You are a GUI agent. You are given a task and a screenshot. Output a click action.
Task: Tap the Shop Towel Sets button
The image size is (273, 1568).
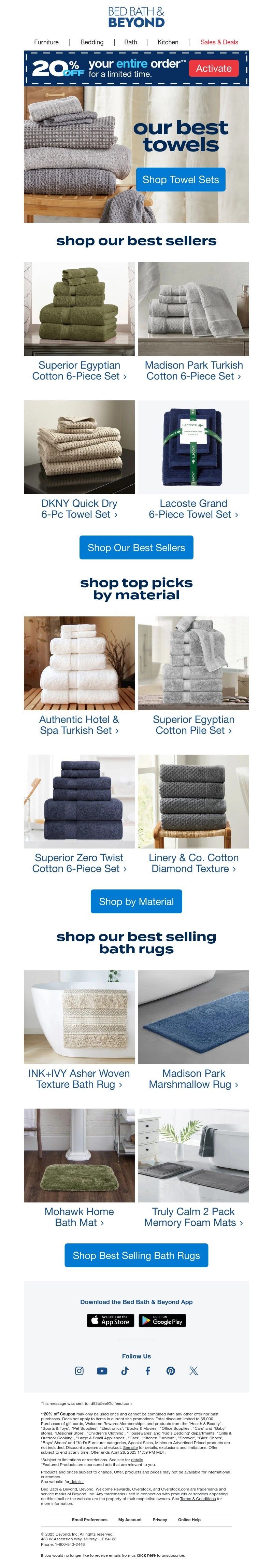tap(181, 180)
